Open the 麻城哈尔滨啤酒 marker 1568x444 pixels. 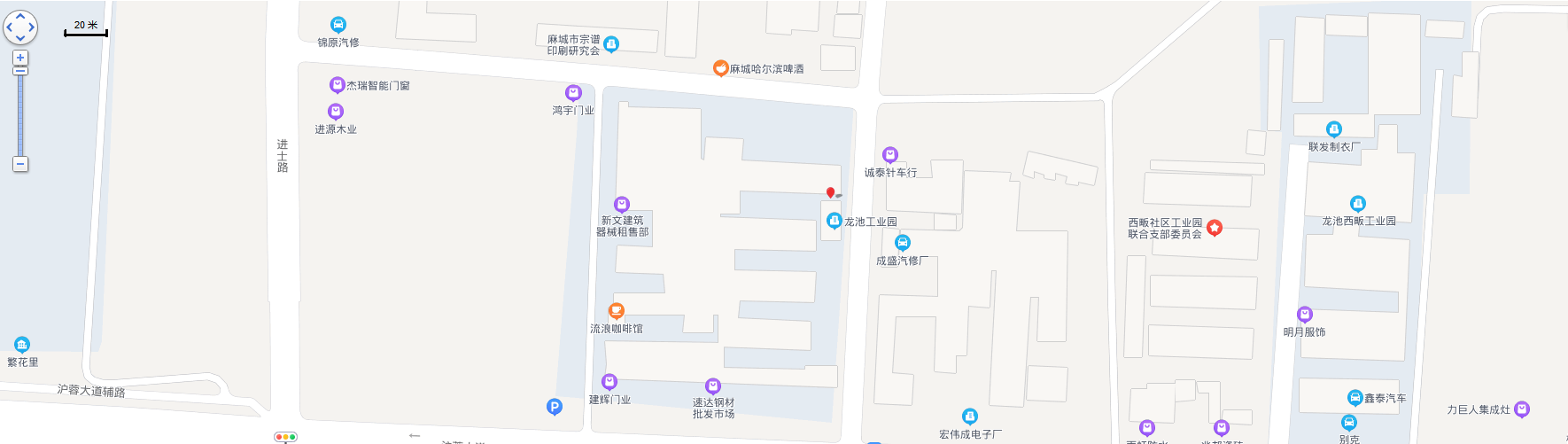point(721,68)
